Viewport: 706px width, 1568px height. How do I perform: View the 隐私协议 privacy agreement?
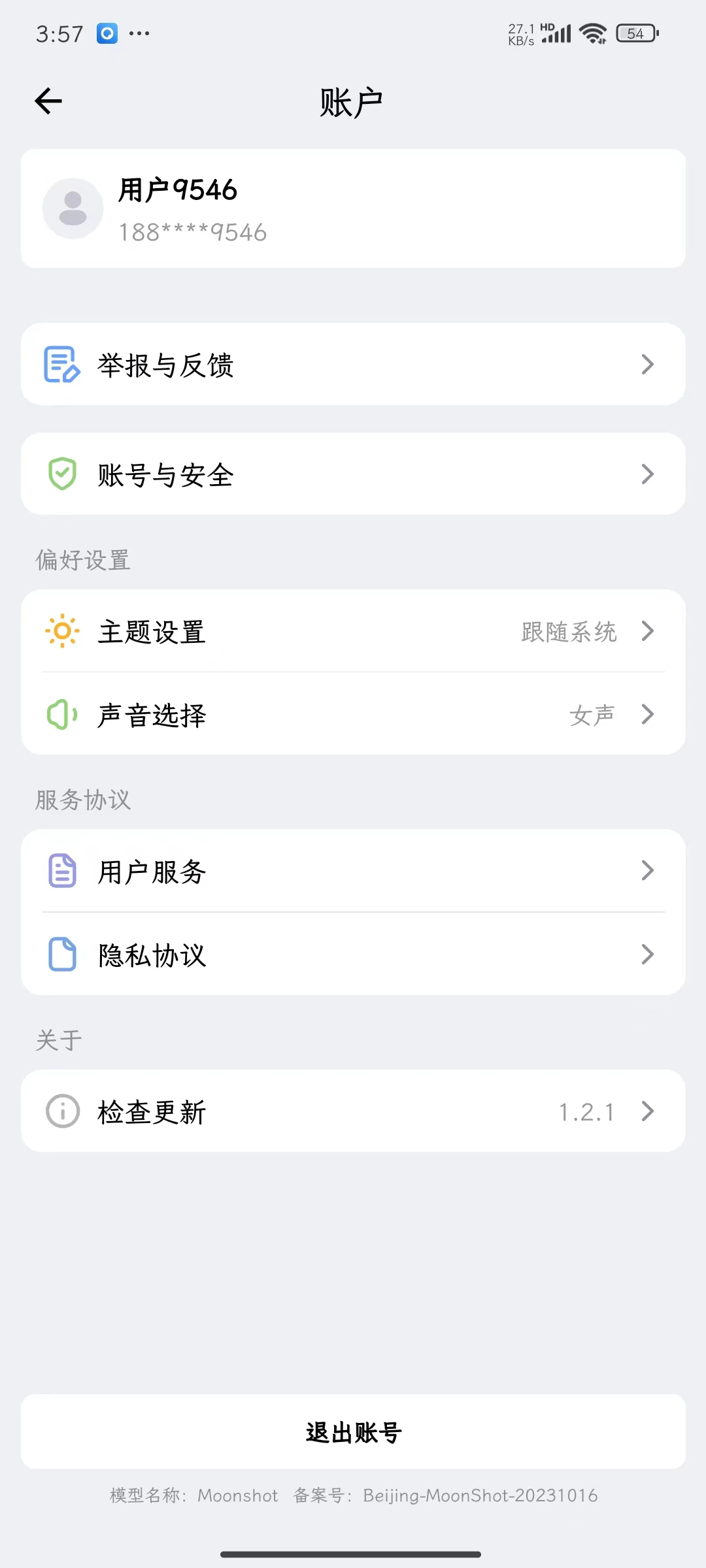click(353, 954)
